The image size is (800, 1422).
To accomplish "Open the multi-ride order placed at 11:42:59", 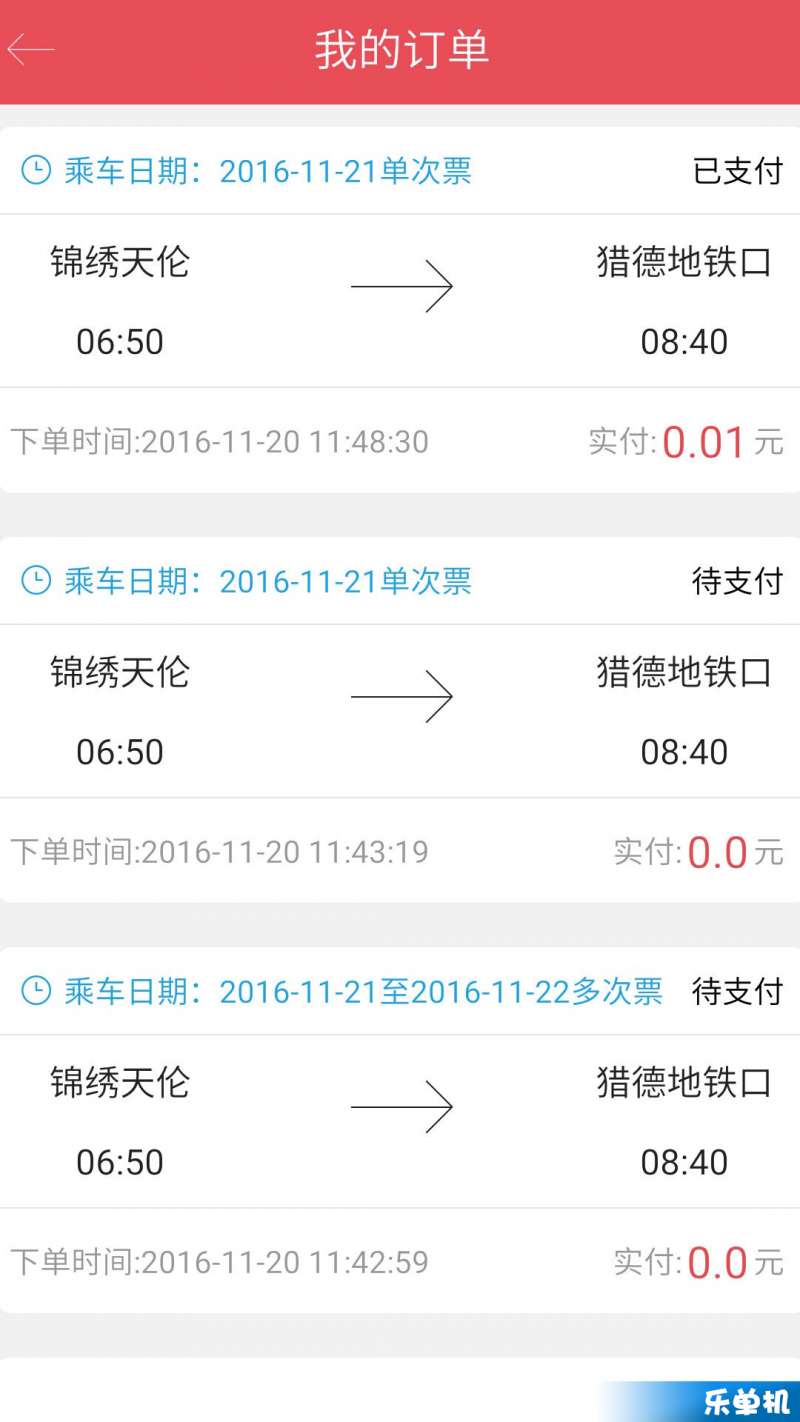I will coord(400,1129).
